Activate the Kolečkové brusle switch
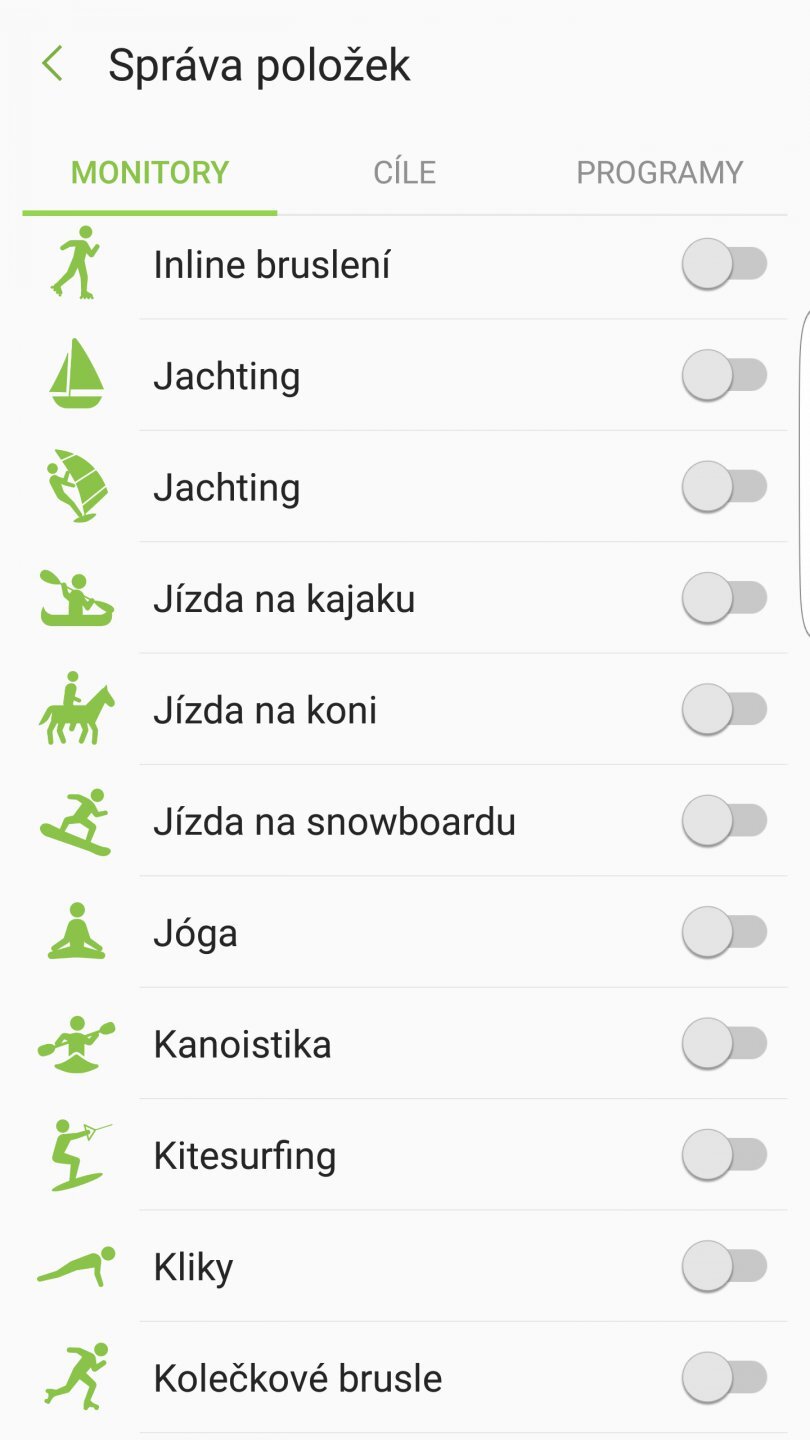Screen dimensions: 810x1440 point(724,1378)
